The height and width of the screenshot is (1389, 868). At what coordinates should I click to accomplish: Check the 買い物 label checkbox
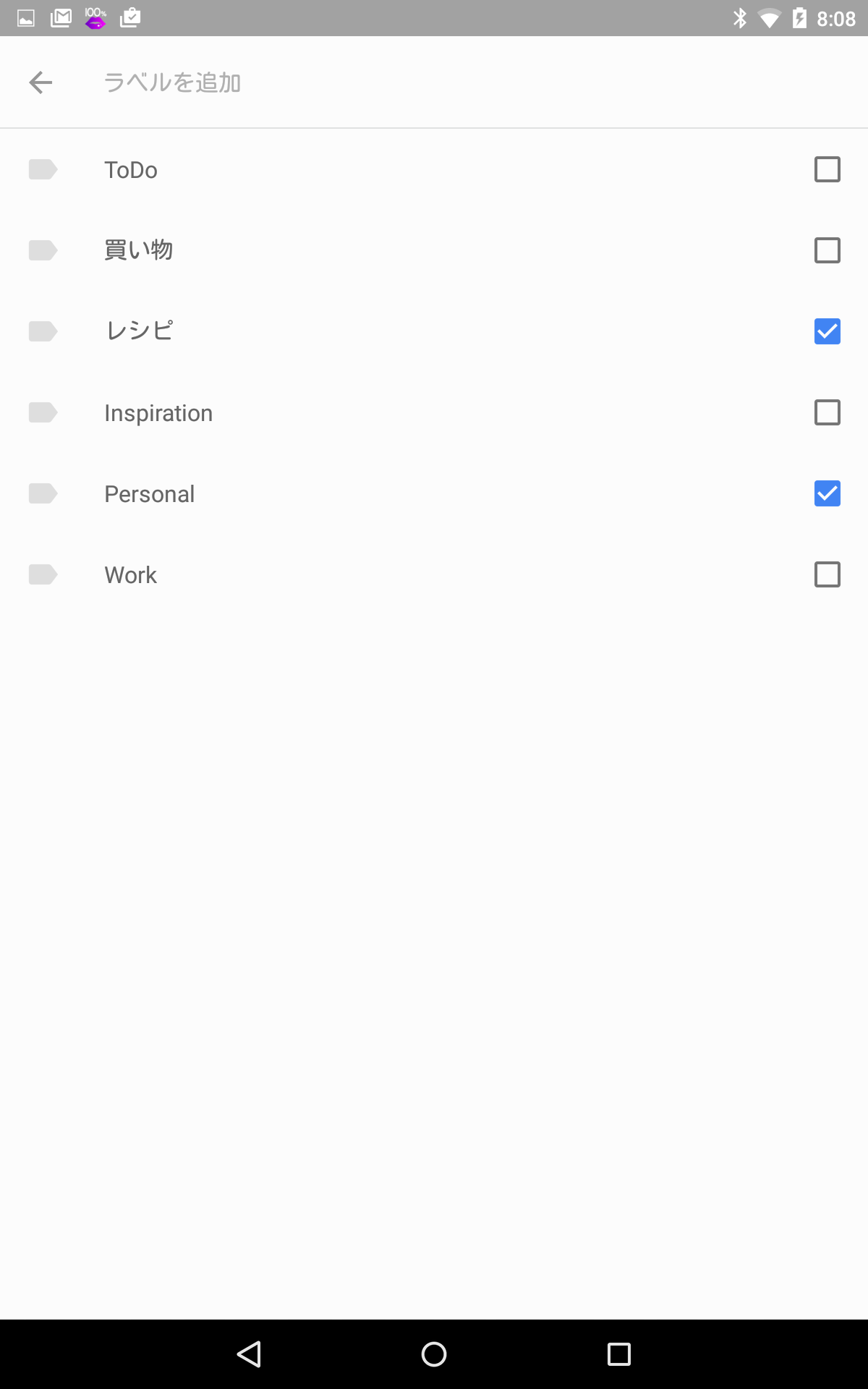coord(827,250)
